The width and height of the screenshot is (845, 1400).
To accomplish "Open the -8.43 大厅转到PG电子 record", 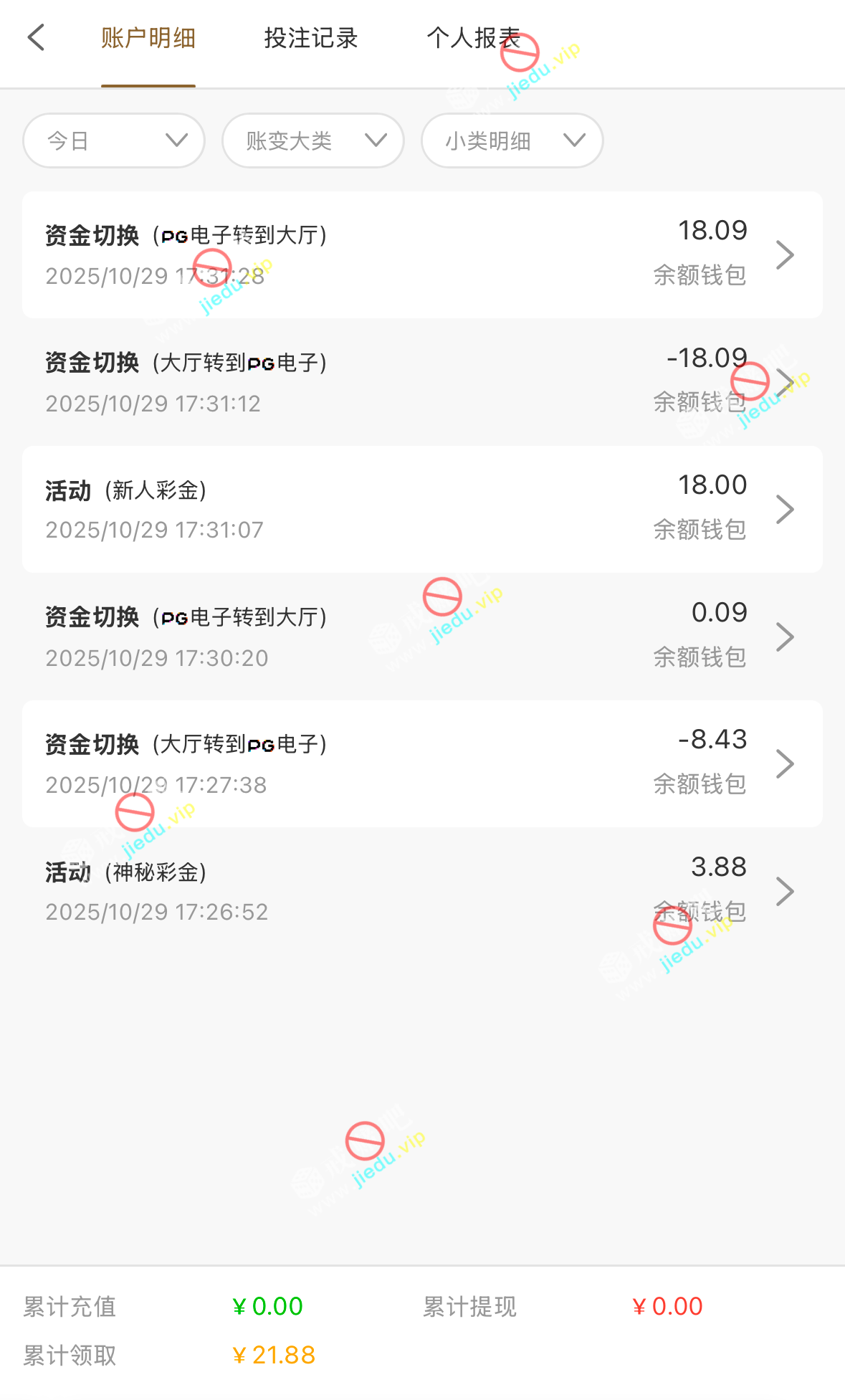I will point(422,763).
